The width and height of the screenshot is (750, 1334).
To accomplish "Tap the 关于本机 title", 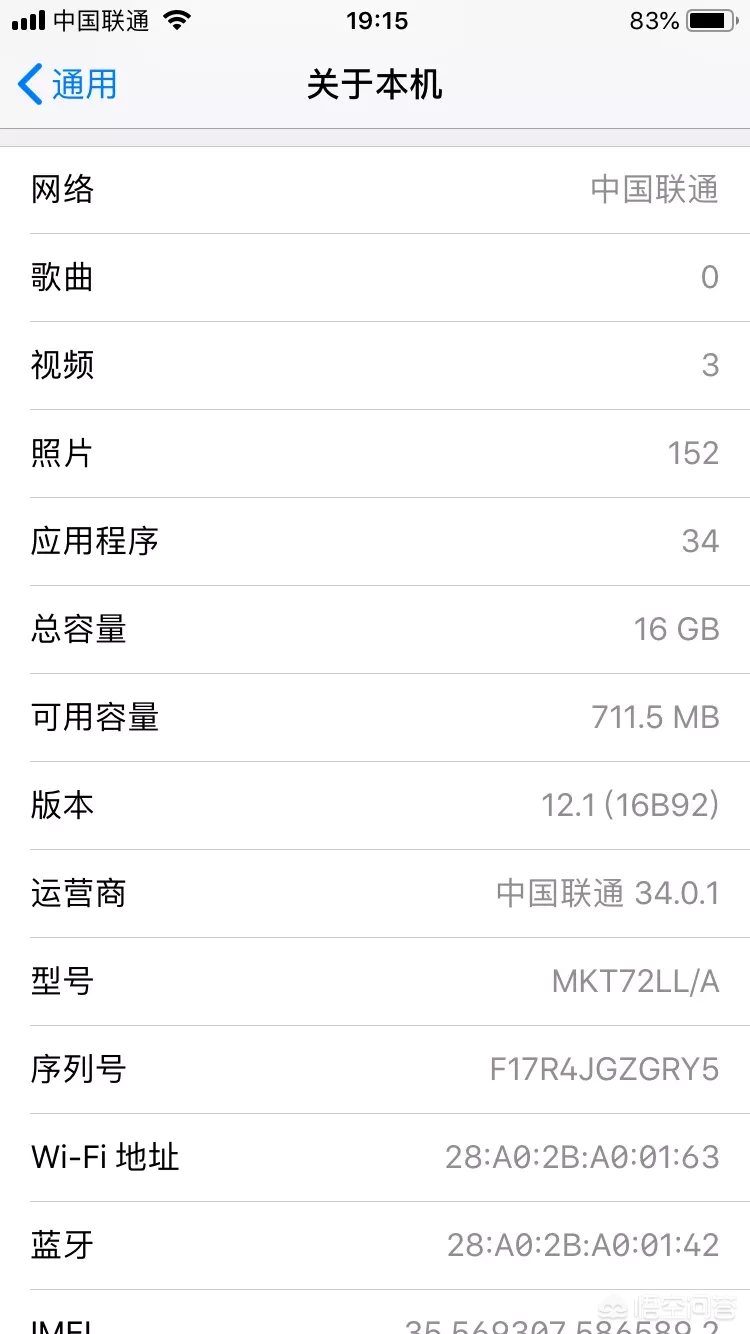I will (x=375, y=86).
